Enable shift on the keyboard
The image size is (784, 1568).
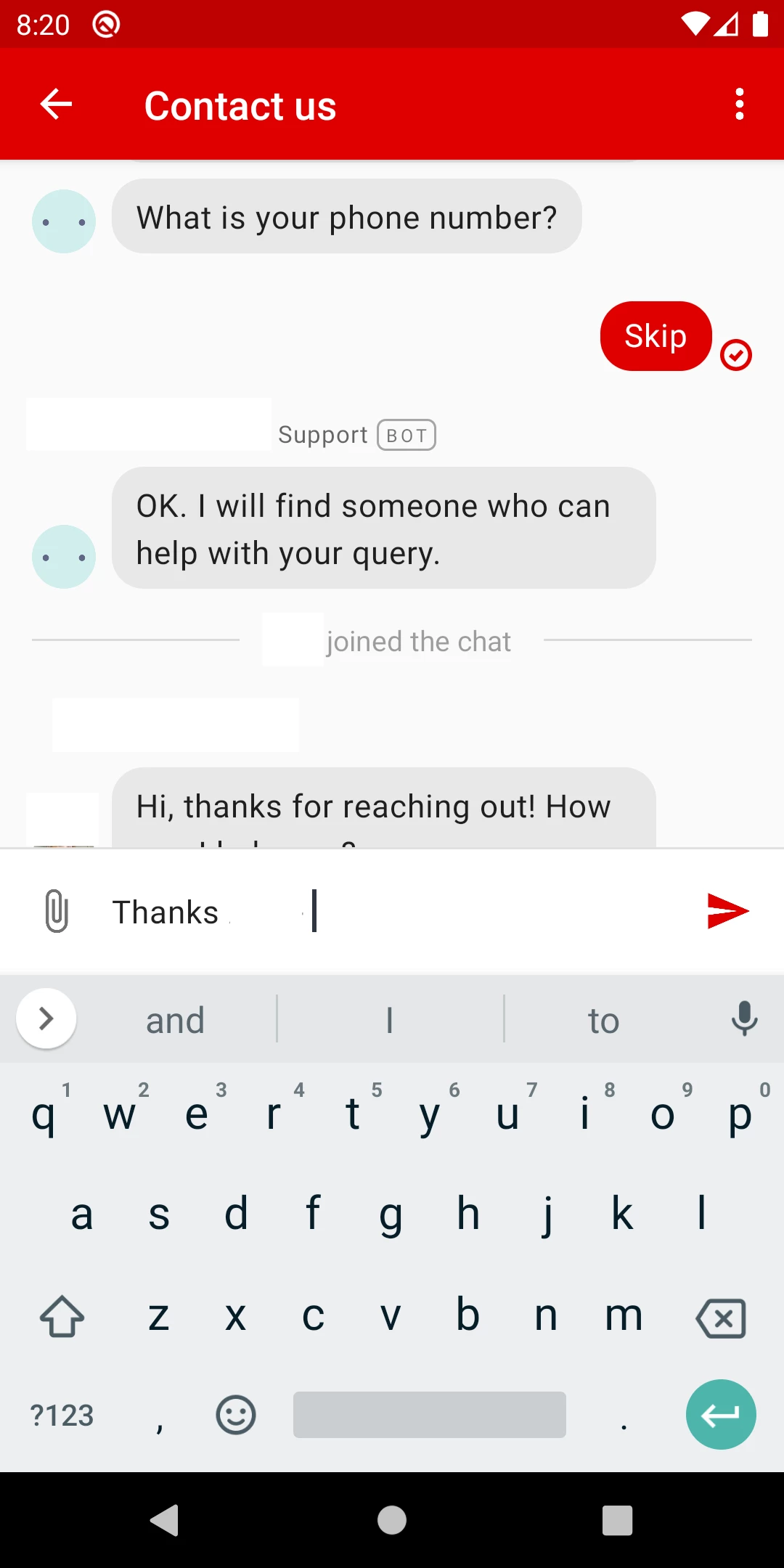62,1316
